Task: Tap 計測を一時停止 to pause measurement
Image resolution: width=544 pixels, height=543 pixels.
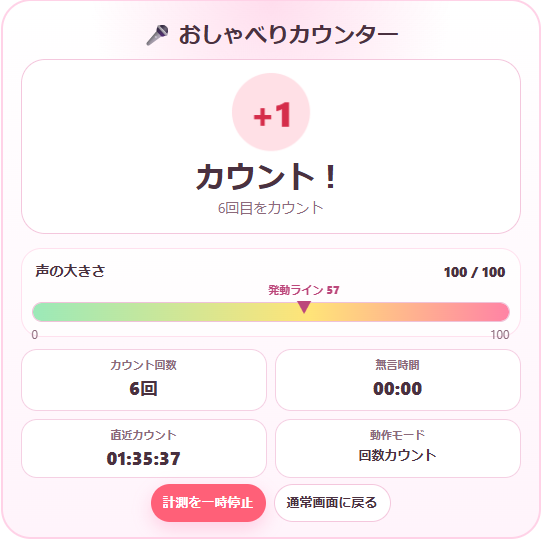Action: point(208,503)
